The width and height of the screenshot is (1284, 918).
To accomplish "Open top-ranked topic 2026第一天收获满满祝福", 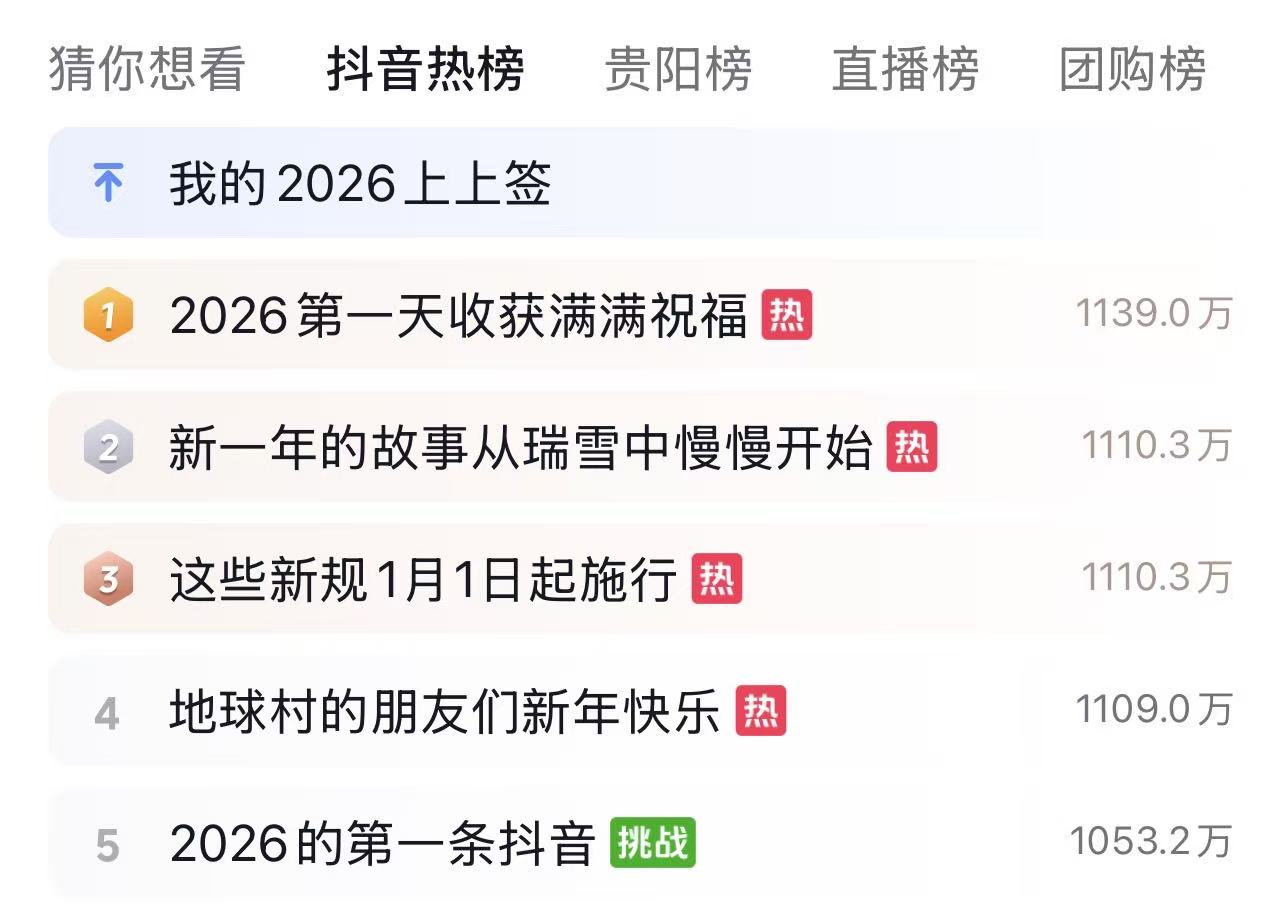I will [x=458, y=317].
